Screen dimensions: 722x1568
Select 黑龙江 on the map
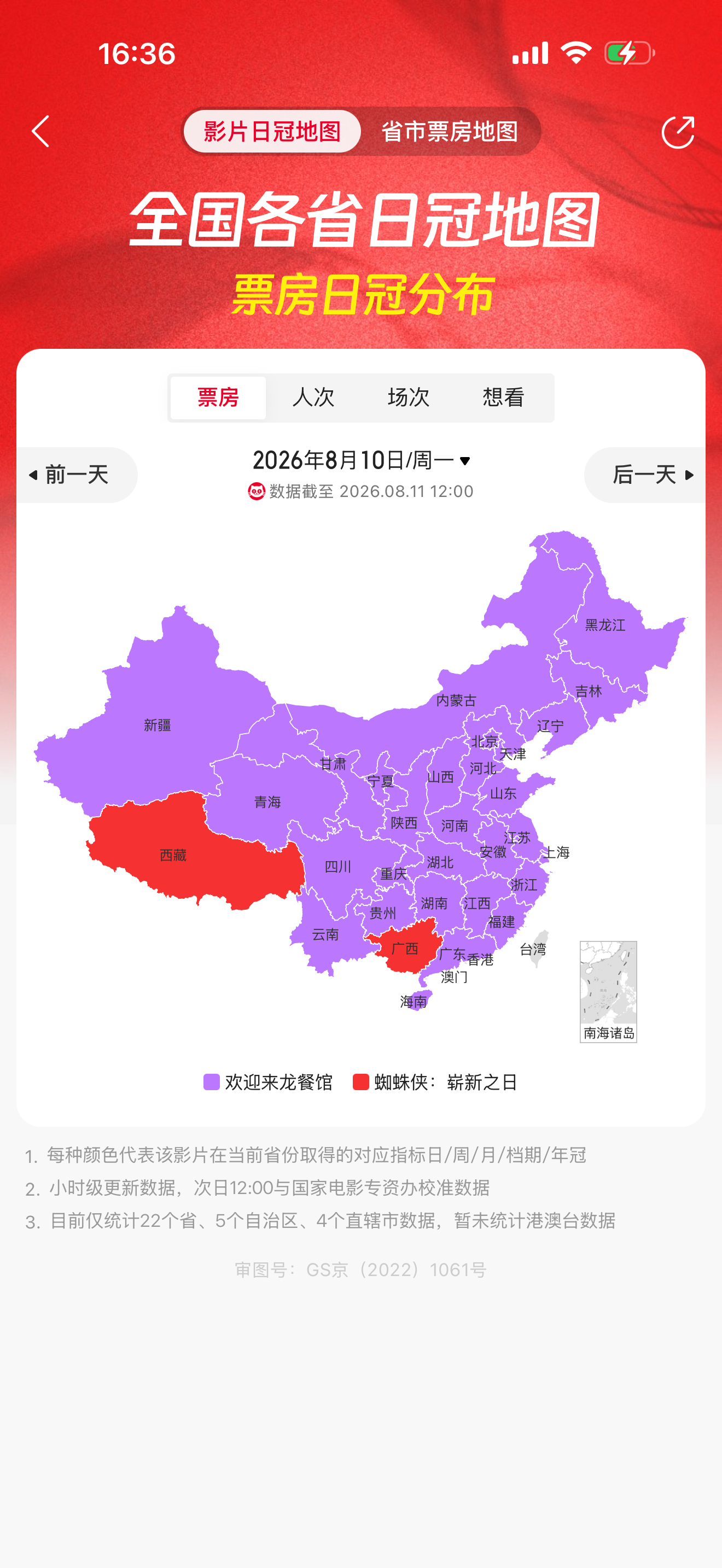[x=604, y=625]
